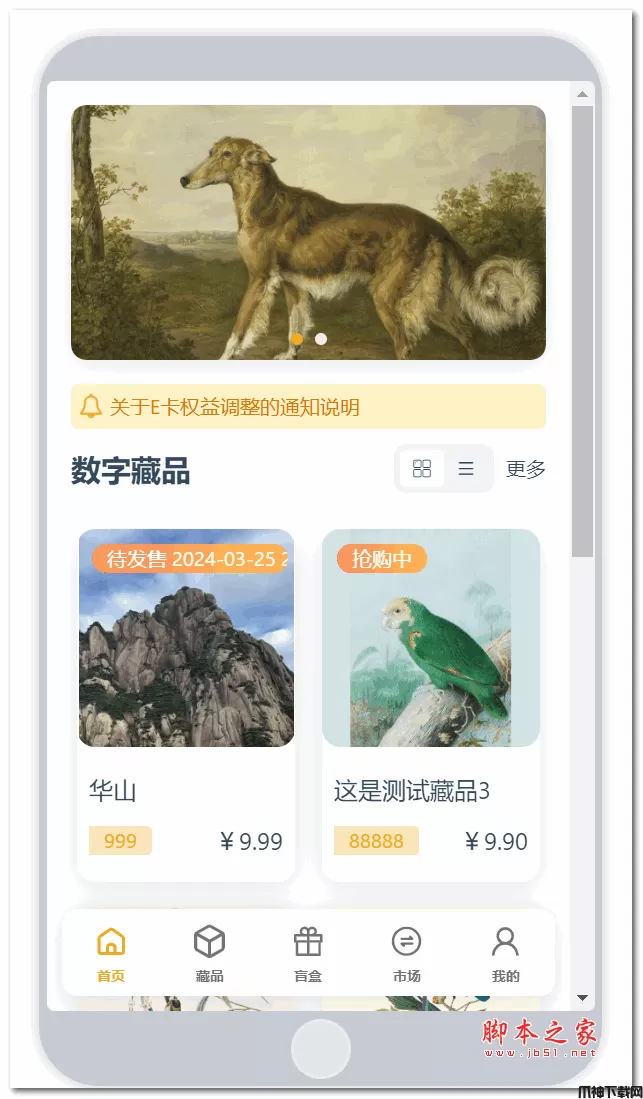Open 更多 digital collectibles

[x=526, y=469]
